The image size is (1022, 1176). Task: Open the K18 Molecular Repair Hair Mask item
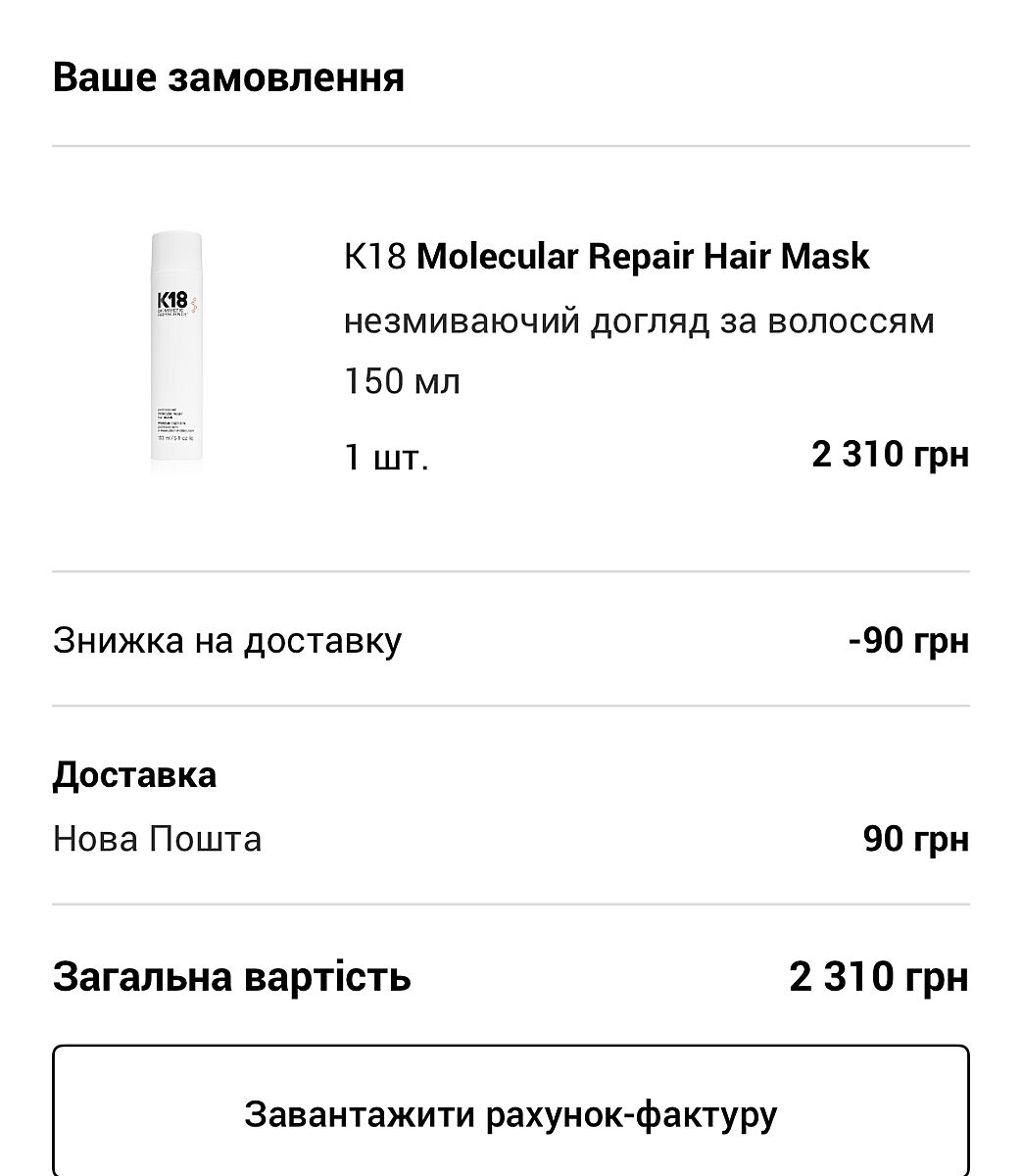tap(607, 257)
